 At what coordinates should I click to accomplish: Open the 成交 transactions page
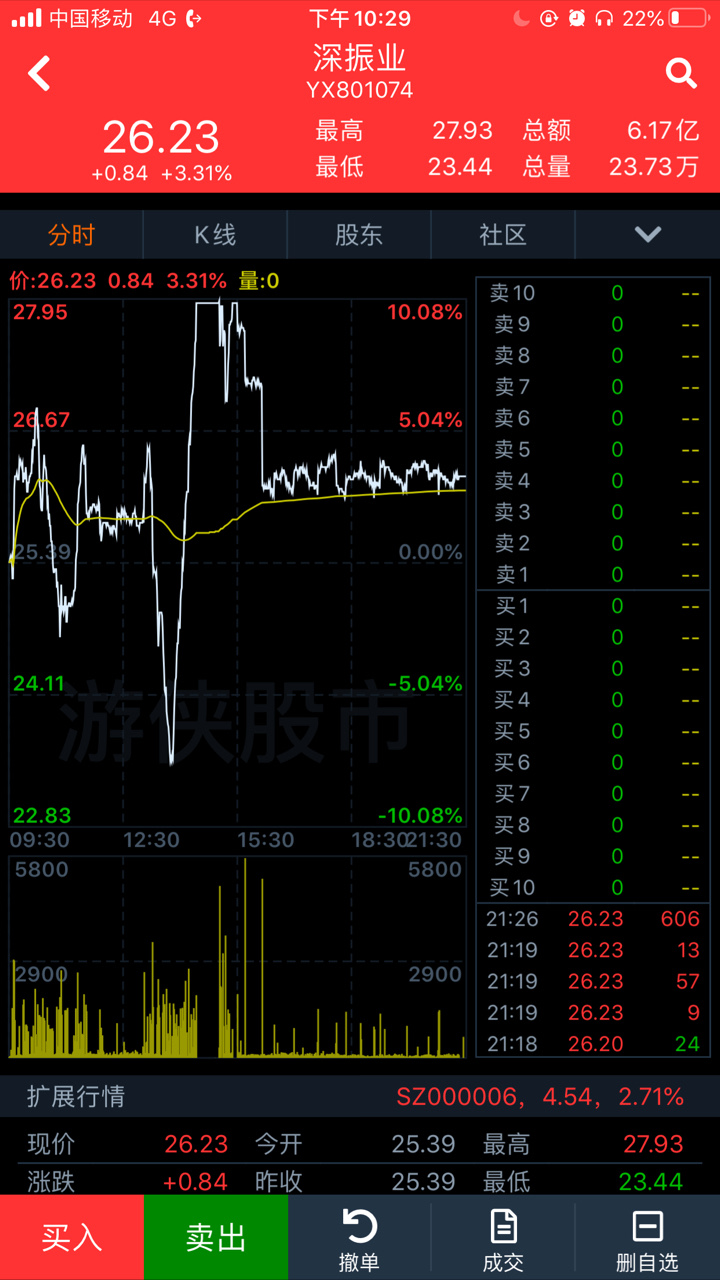tap(503, 1240)
